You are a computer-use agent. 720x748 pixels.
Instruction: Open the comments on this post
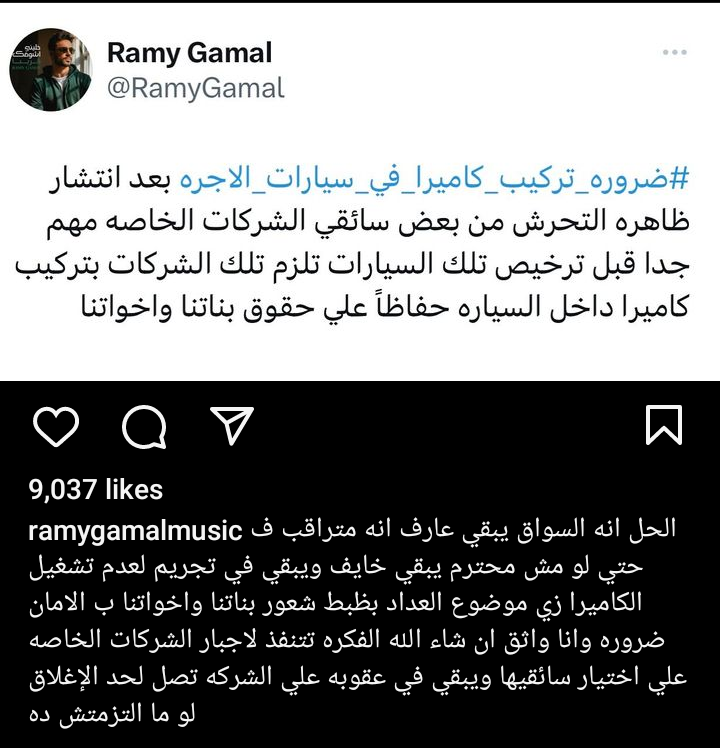point(143,428)
